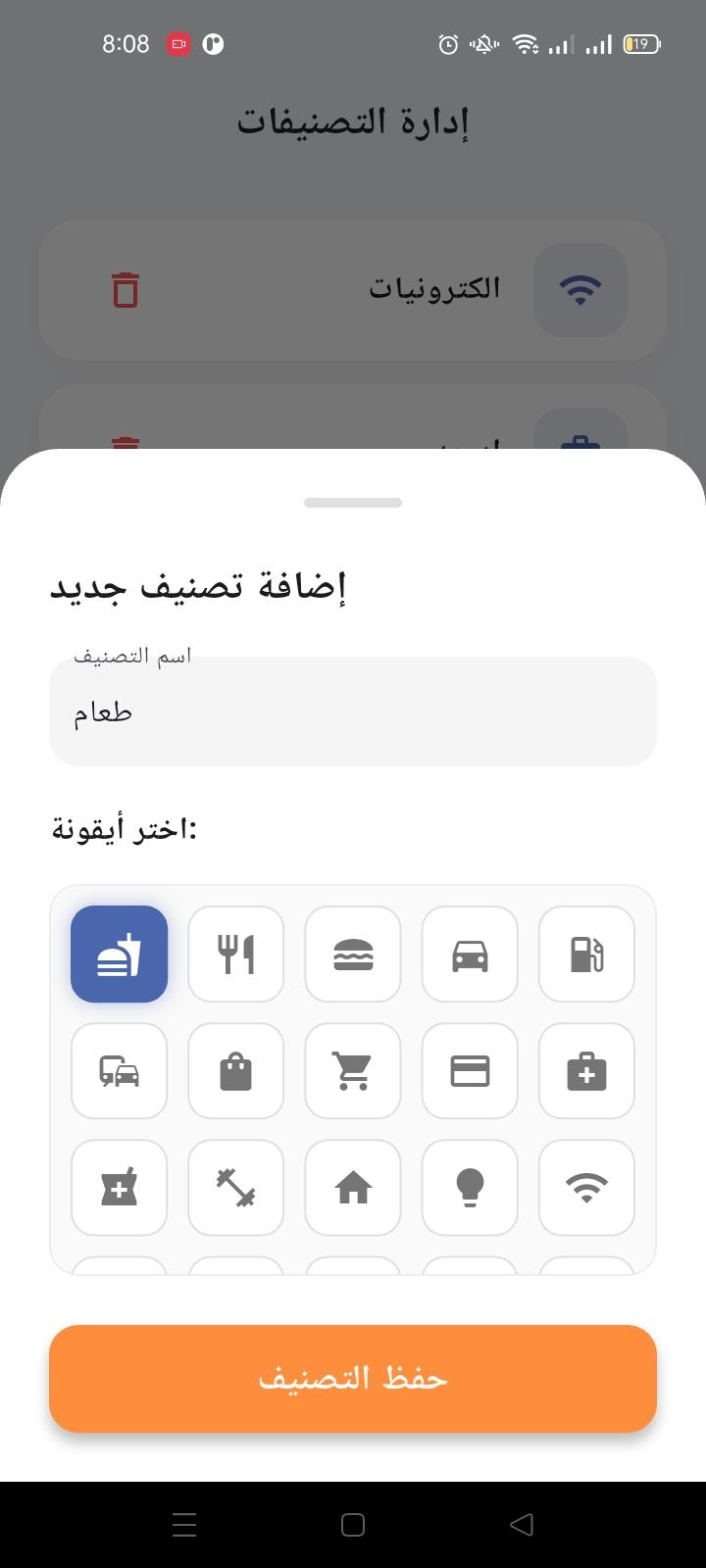The height and width of the screenshot is (1568, 706).
Task: Select the shopping cart icon
Action: [x=353, y=1071]
